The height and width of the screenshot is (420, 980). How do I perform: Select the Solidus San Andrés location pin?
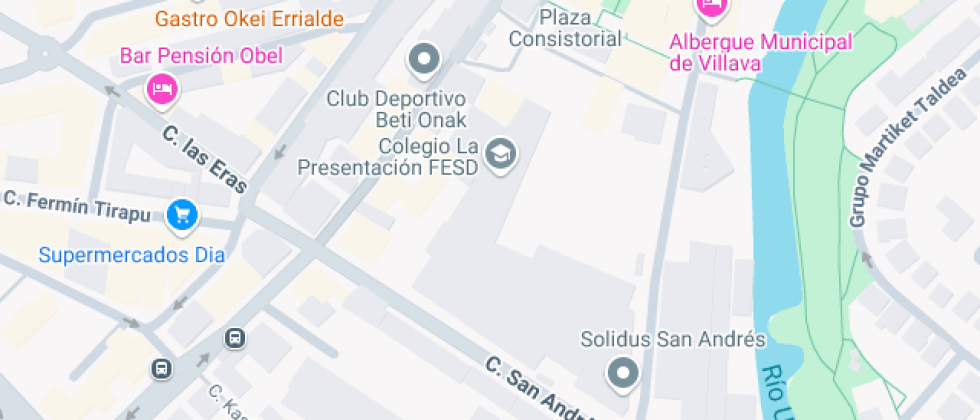click(625, 374)
